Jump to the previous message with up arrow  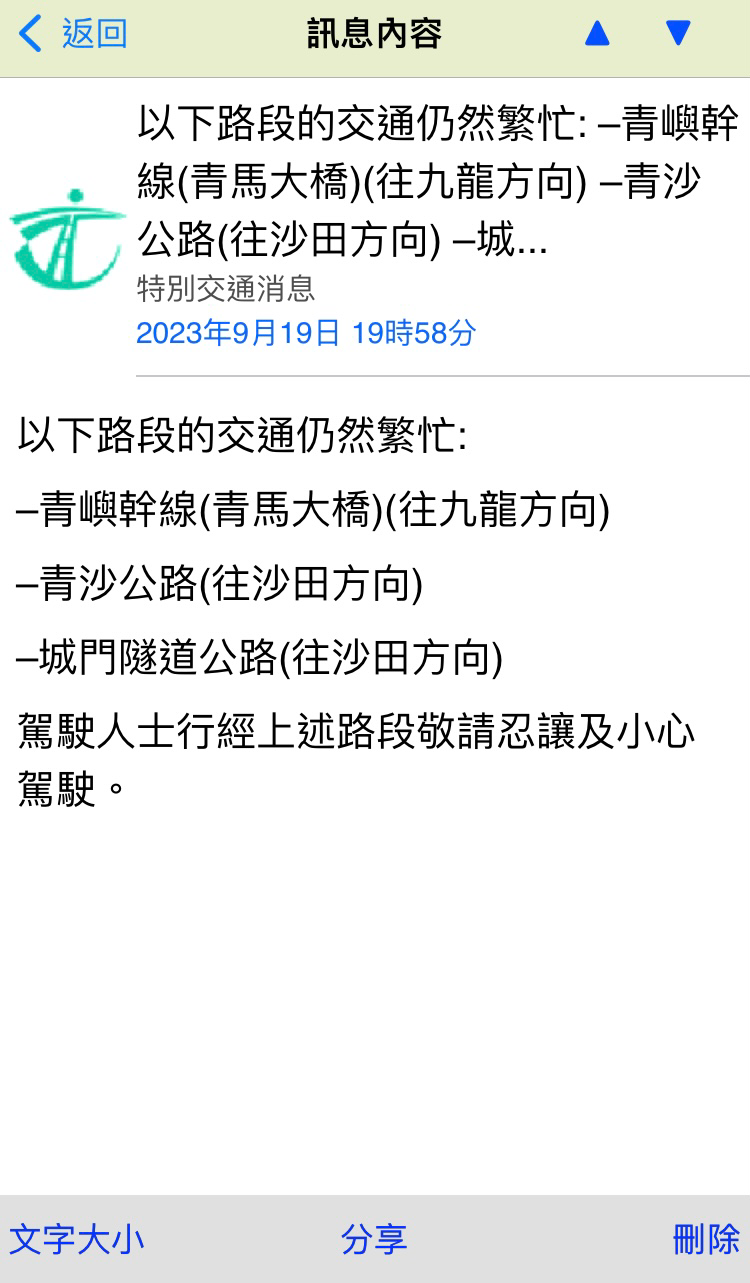pos(597,34)
